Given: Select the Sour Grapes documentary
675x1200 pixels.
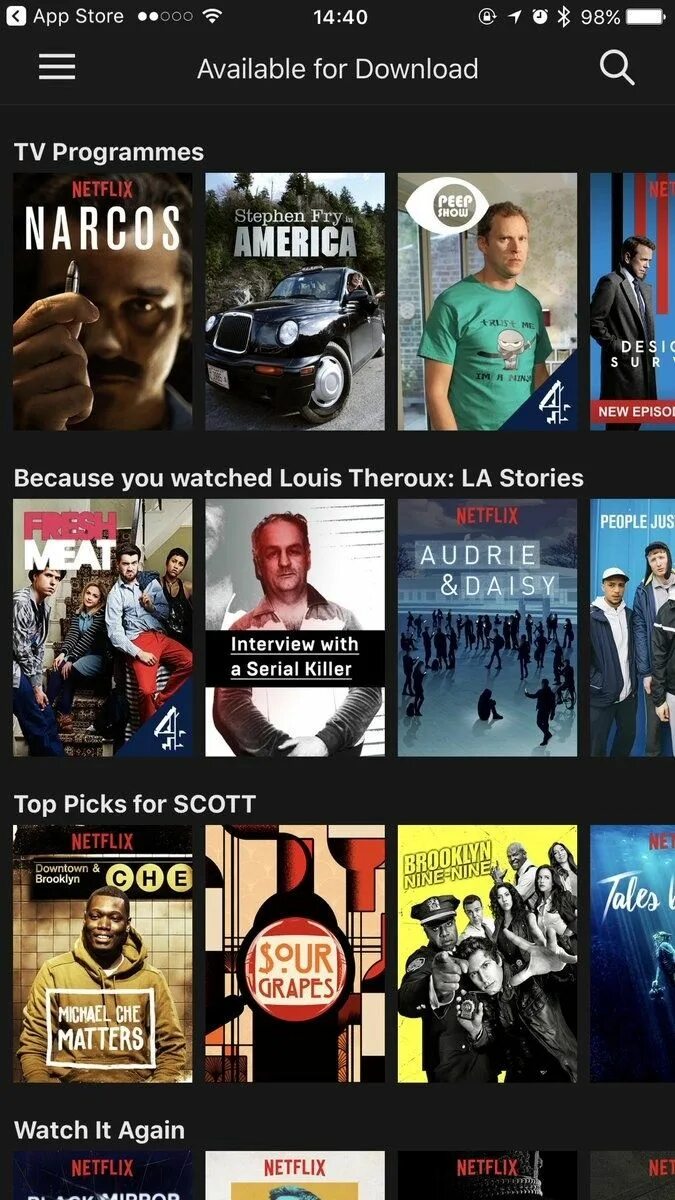Looking at the screenshot, I should tap(295, 953).
